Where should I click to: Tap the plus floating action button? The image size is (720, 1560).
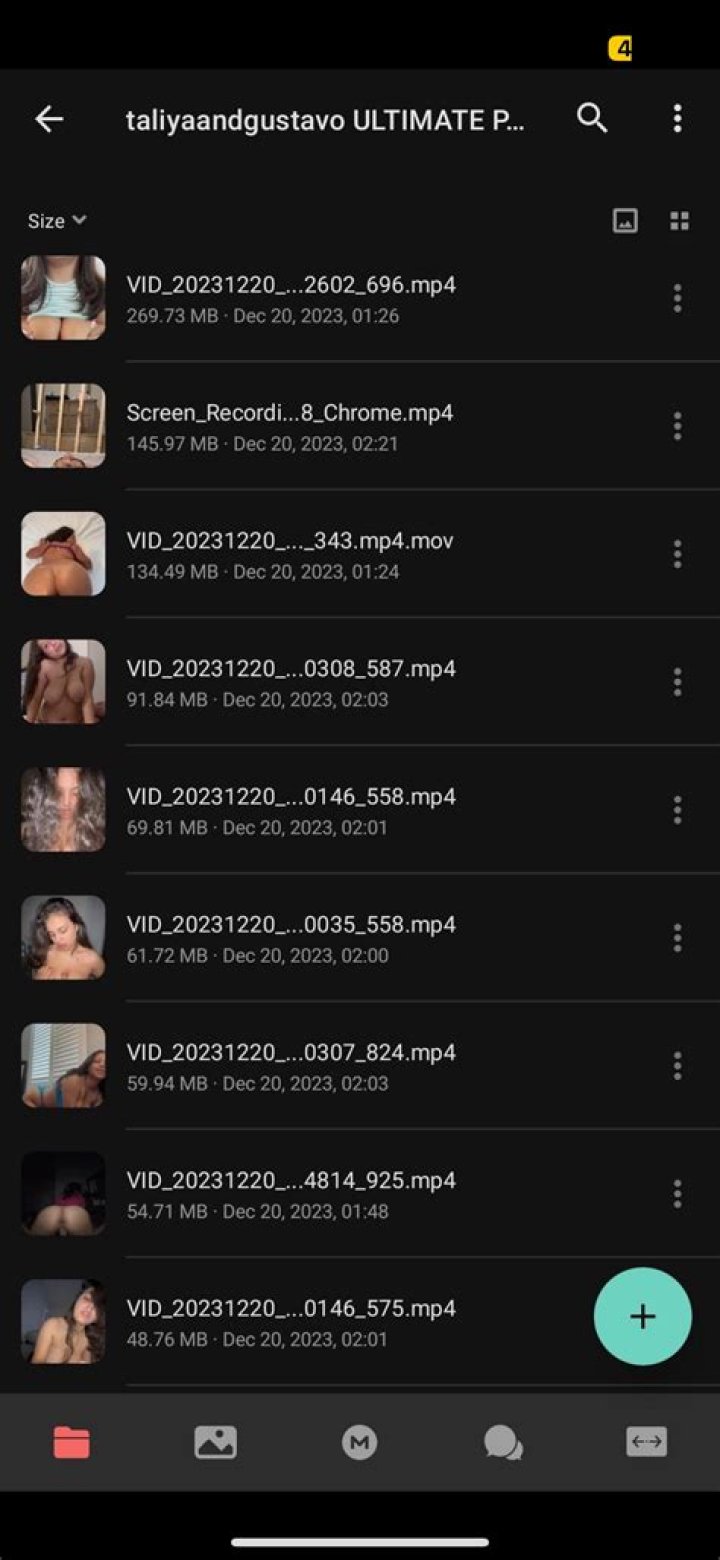pyautogui.click(x=642, y=1316)
